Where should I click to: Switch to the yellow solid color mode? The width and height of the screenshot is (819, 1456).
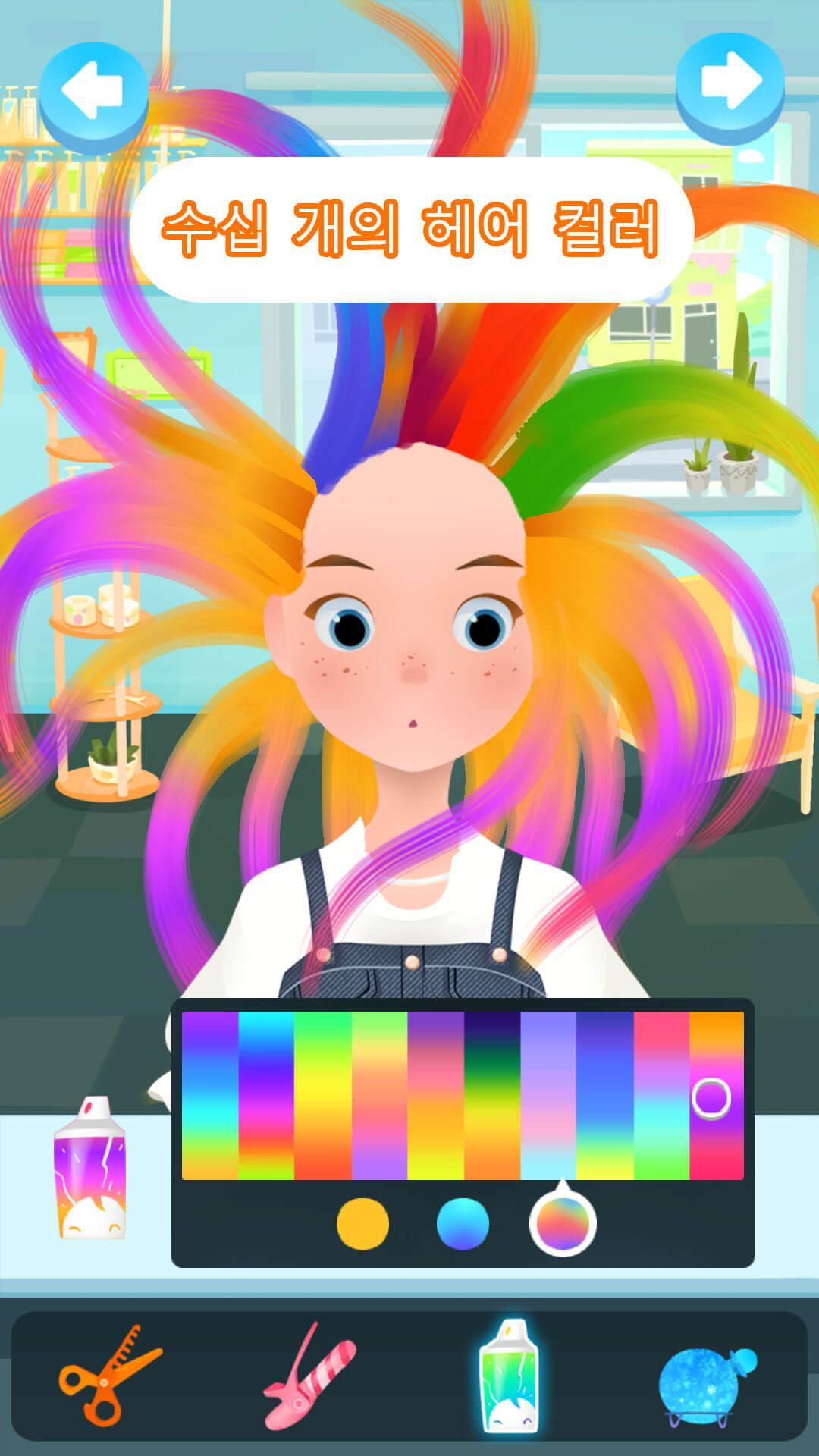click(362, 1223)
